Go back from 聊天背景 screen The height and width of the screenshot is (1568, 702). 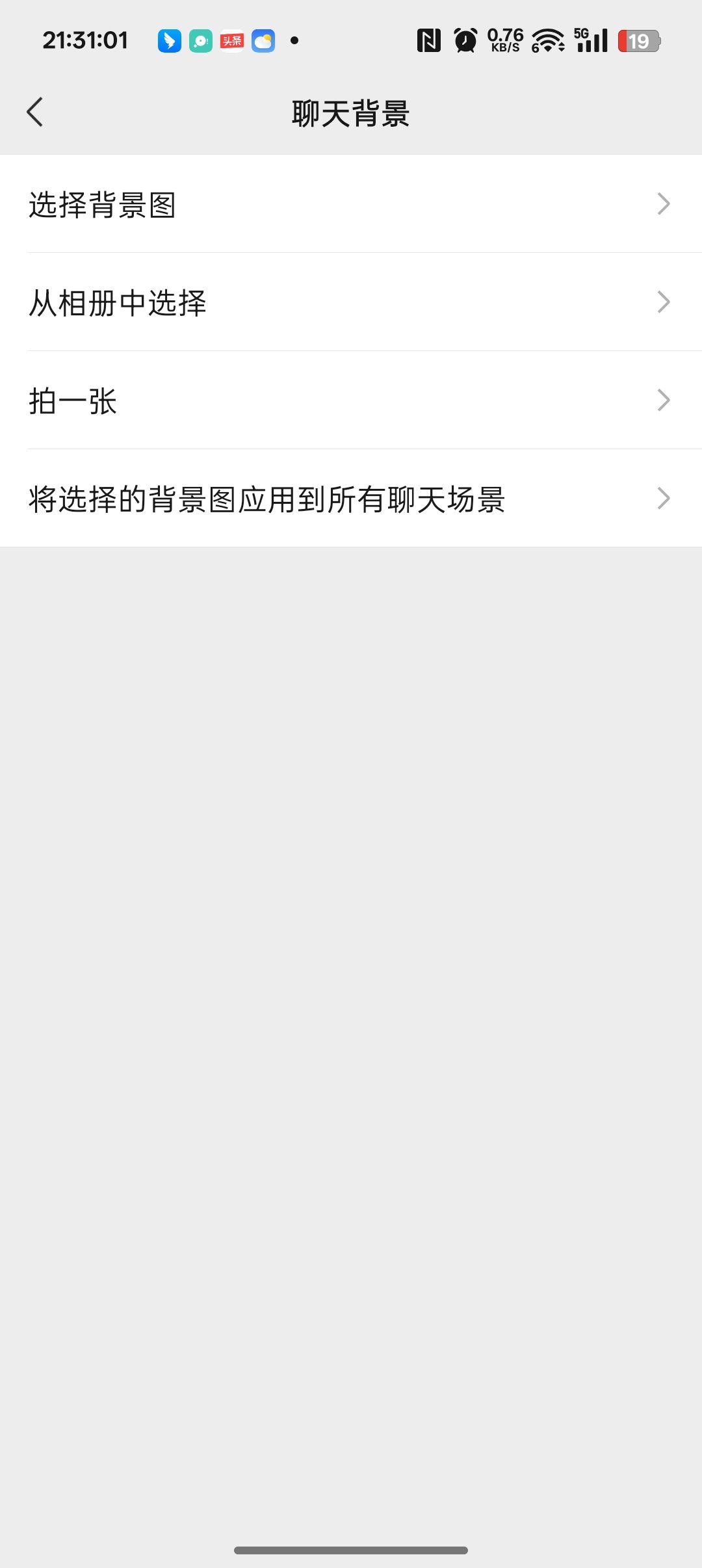coord(35,112)
